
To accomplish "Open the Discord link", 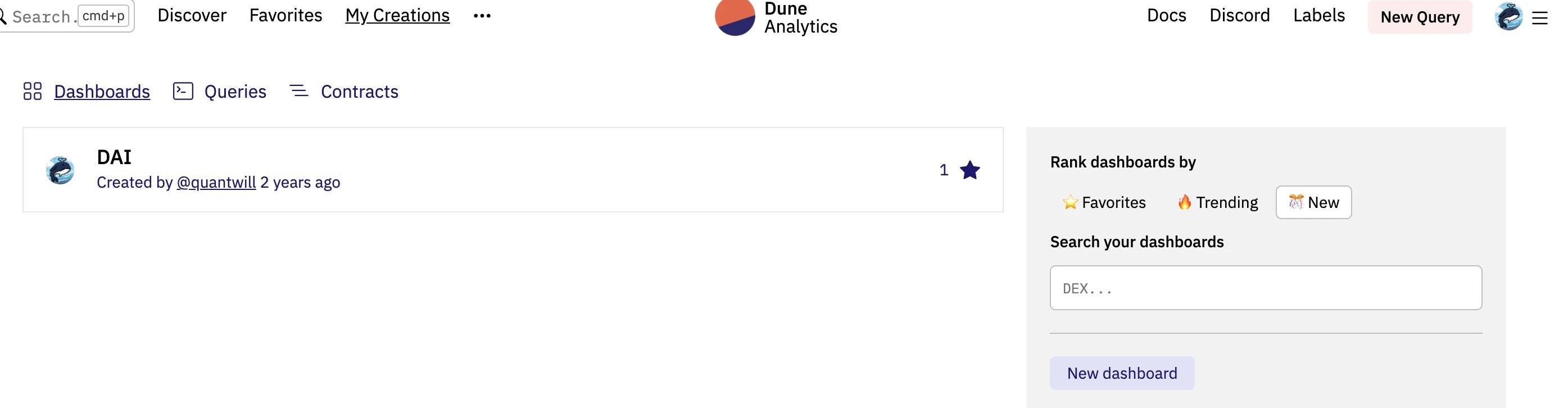I will [1239, 15].
